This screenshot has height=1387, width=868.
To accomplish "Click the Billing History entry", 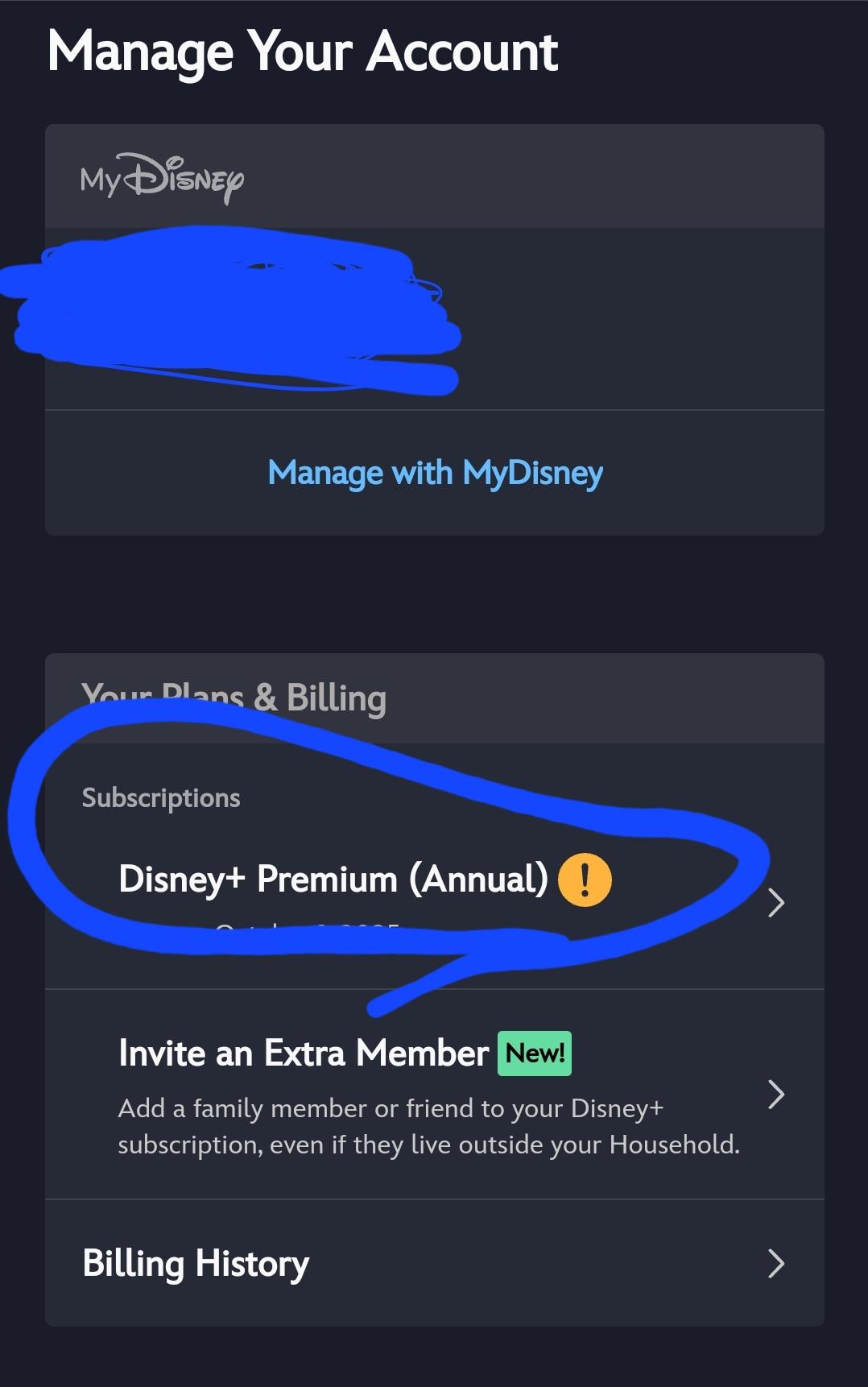I will click(x=196, y=1263).
